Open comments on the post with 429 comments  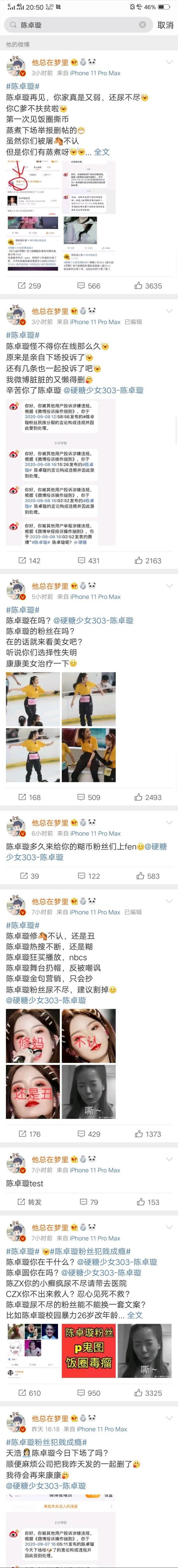pyautogui.click(x=89, y=1134)
